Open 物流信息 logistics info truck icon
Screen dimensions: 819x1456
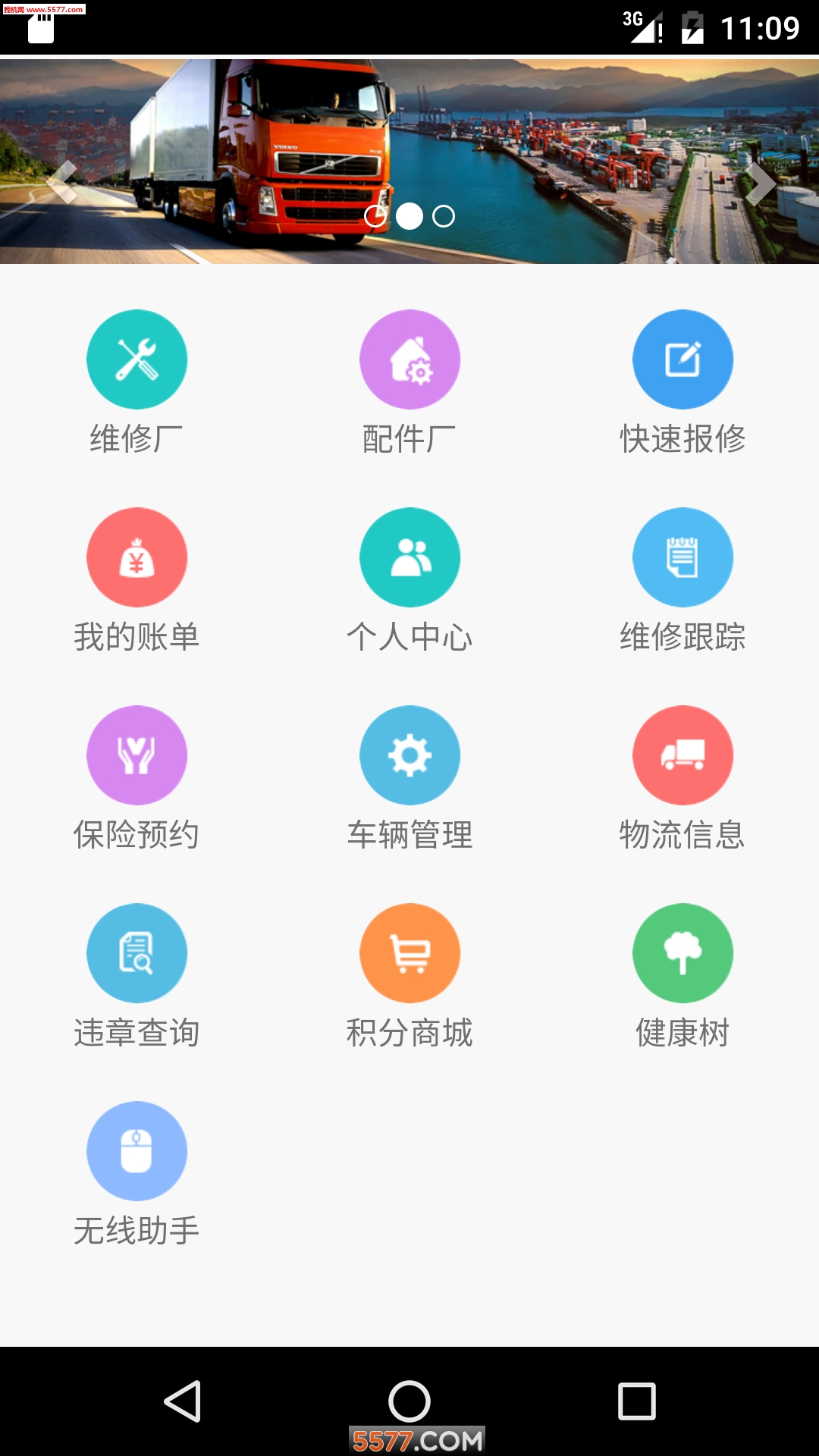tap(682, 755)
